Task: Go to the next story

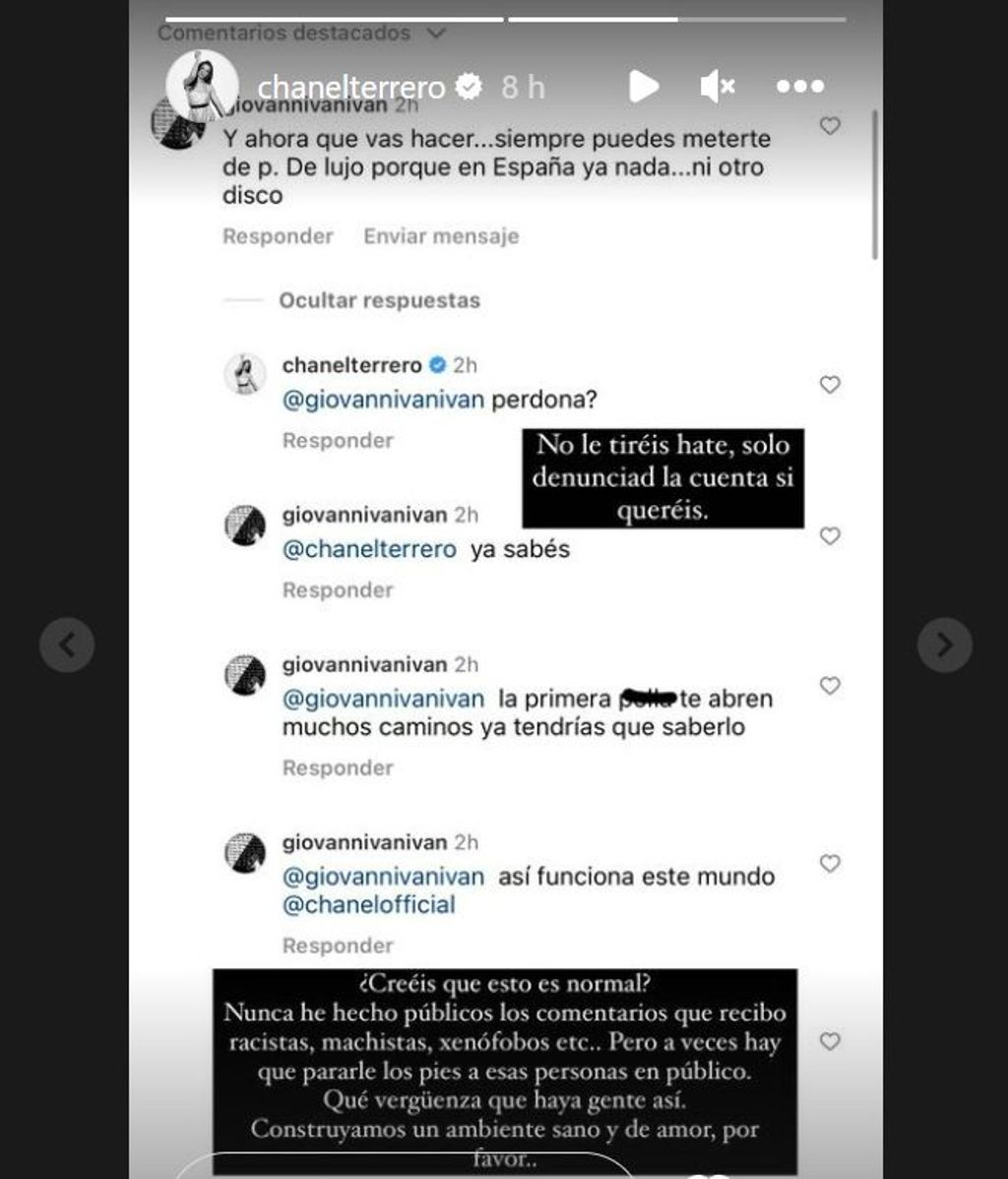Action: tap(944, 646)
